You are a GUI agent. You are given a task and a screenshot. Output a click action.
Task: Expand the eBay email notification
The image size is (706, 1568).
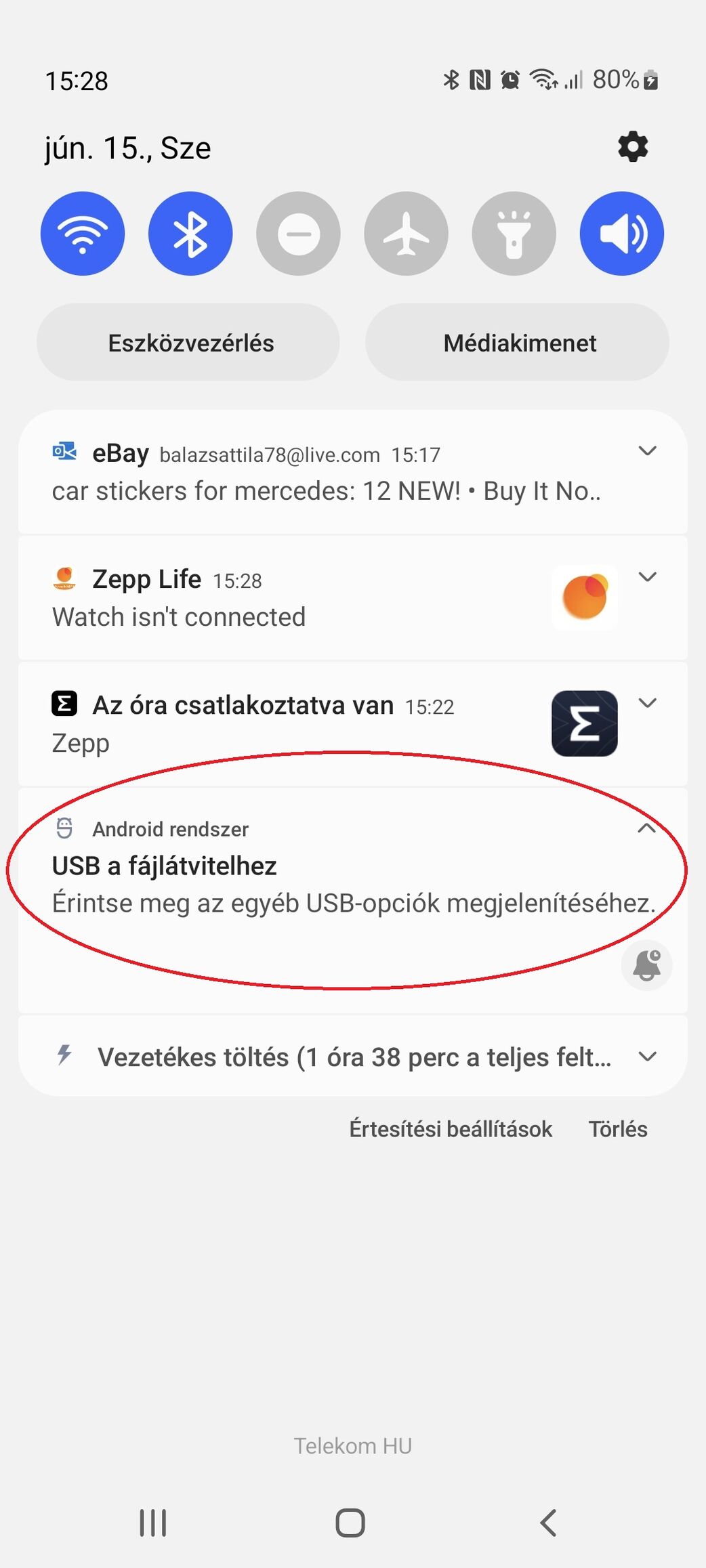pyautogui.click(x=648, y=451)
